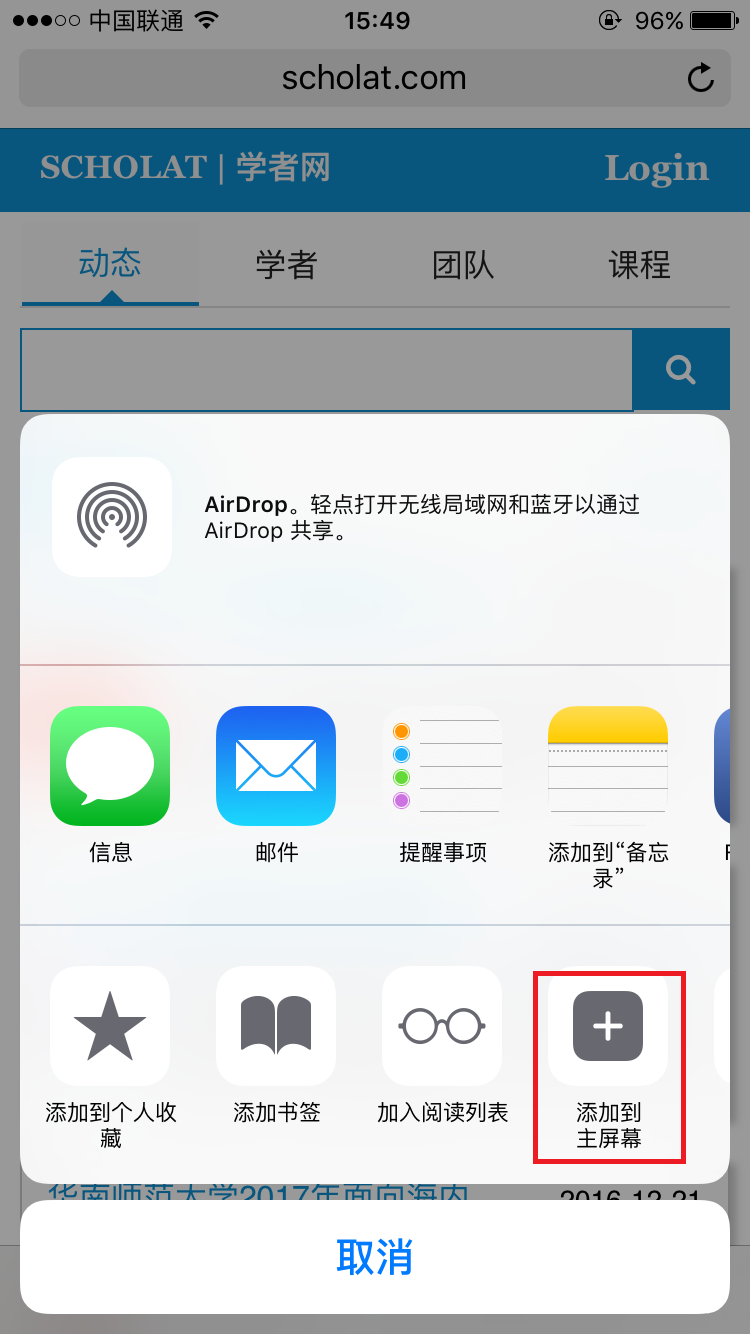Share the page through 邮件 (Mail)

(x=276, y=766)
